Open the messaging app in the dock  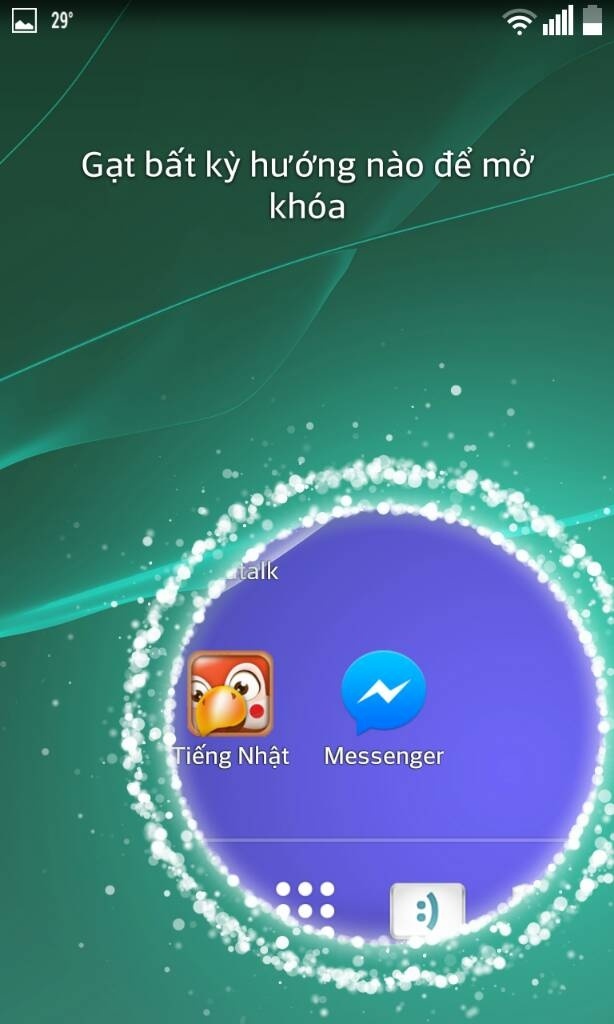tap(427, 909)
